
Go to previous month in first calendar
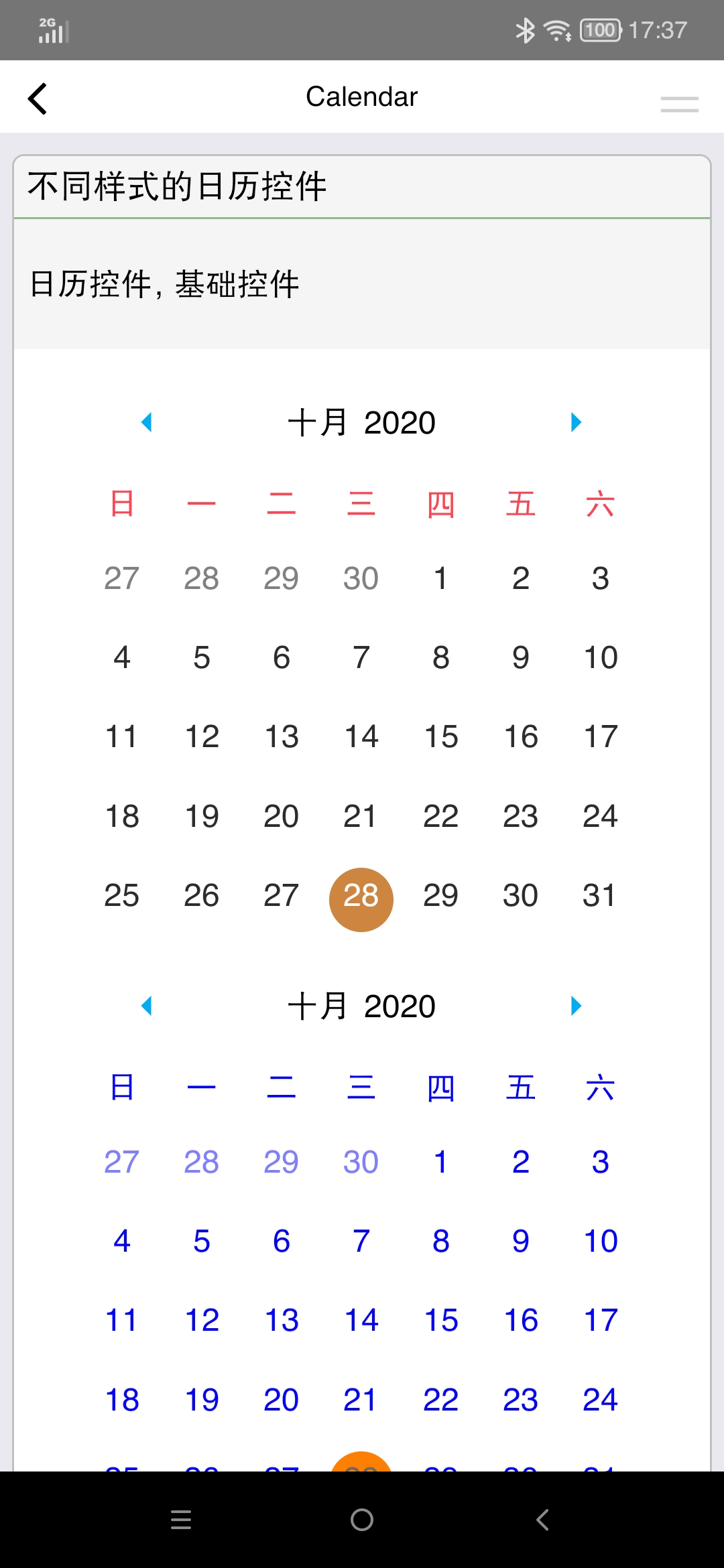(x=147, y=422)
